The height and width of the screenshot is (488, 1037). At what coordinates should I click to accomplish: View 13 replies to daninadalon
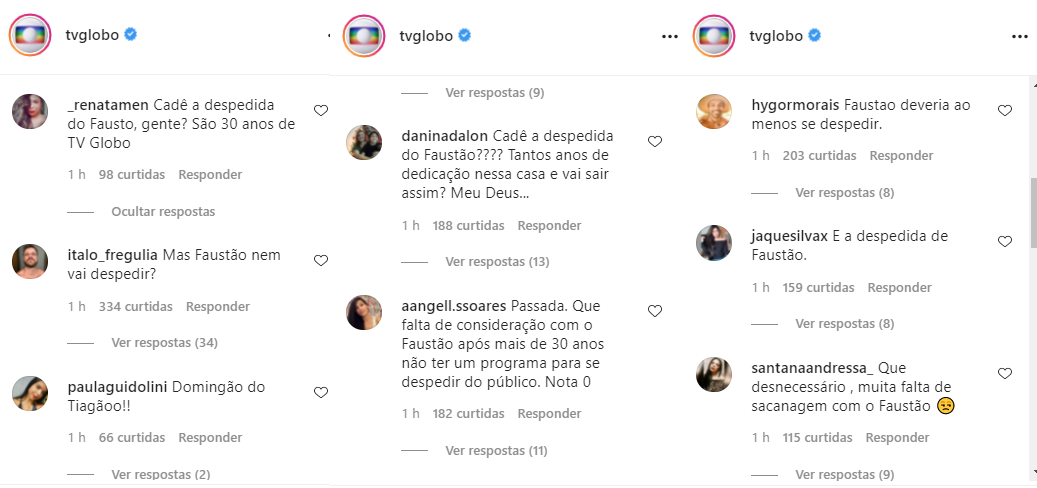(497, 262)
